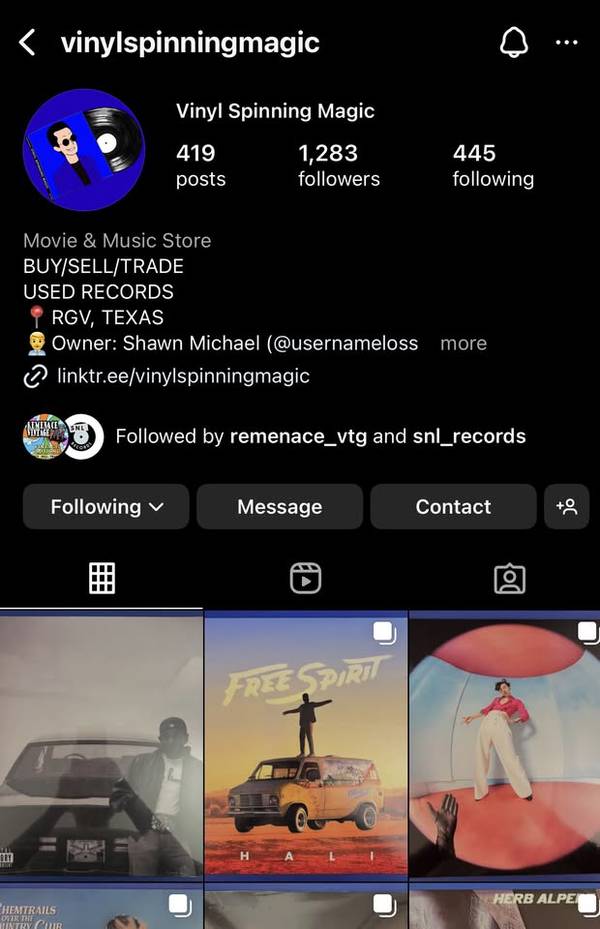600x929 pixels.
Task: Open the 445 following list
Action: (x=492, y=165)
